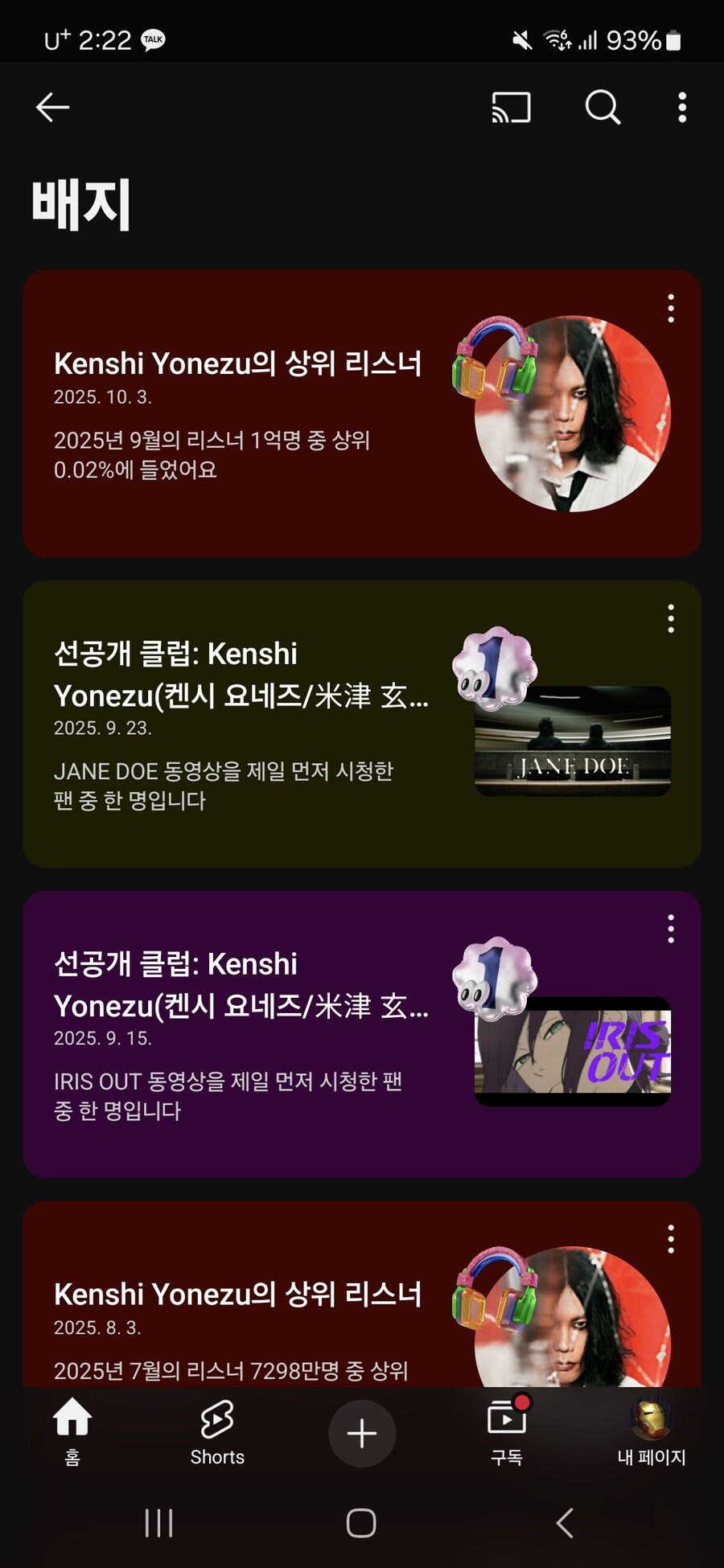
Task: Open options for the JANE DOE badge
Action: coord(671,618)
